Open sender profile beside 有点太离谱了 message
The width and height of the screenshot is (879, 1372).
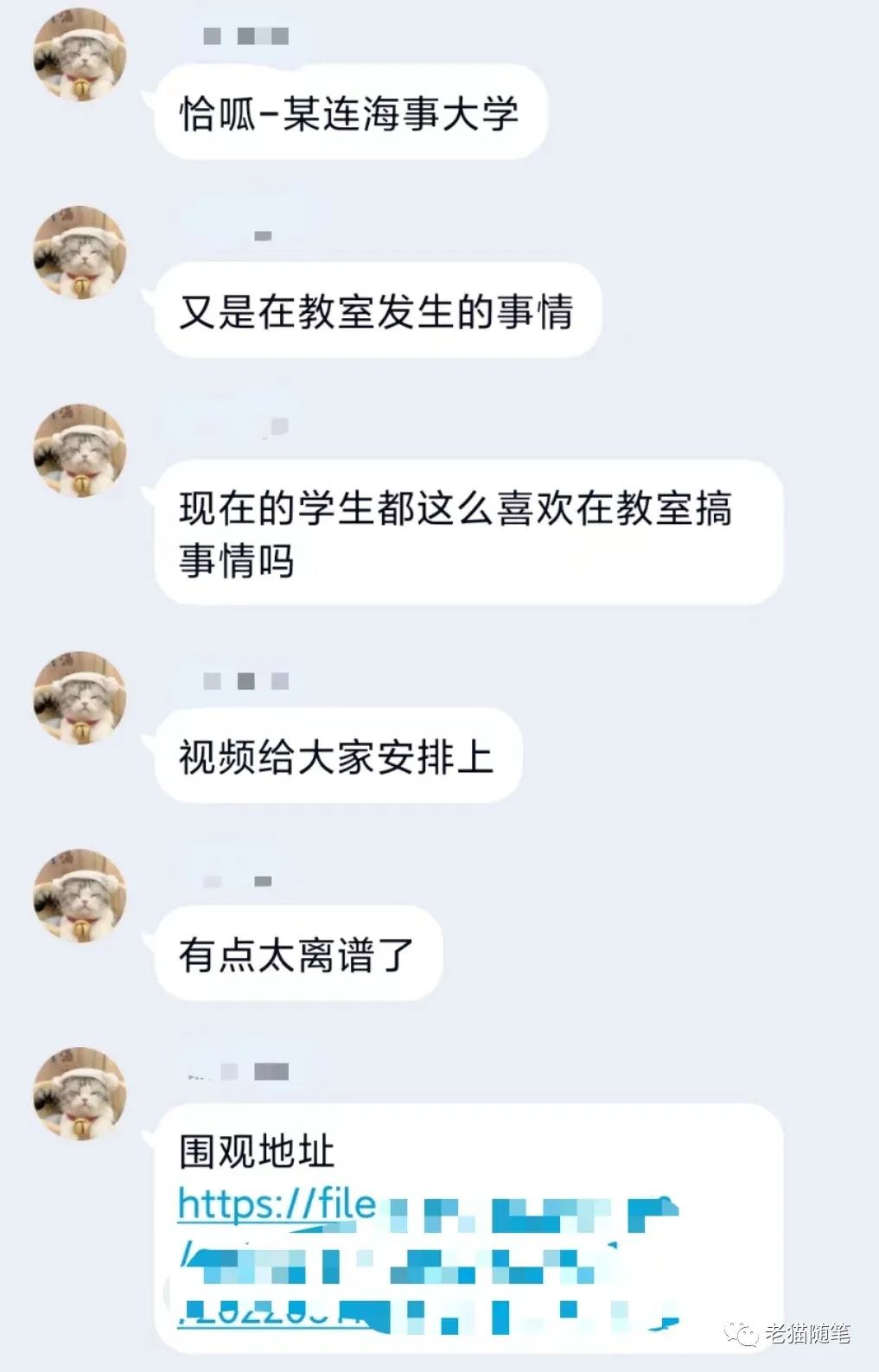click(79, 896)
